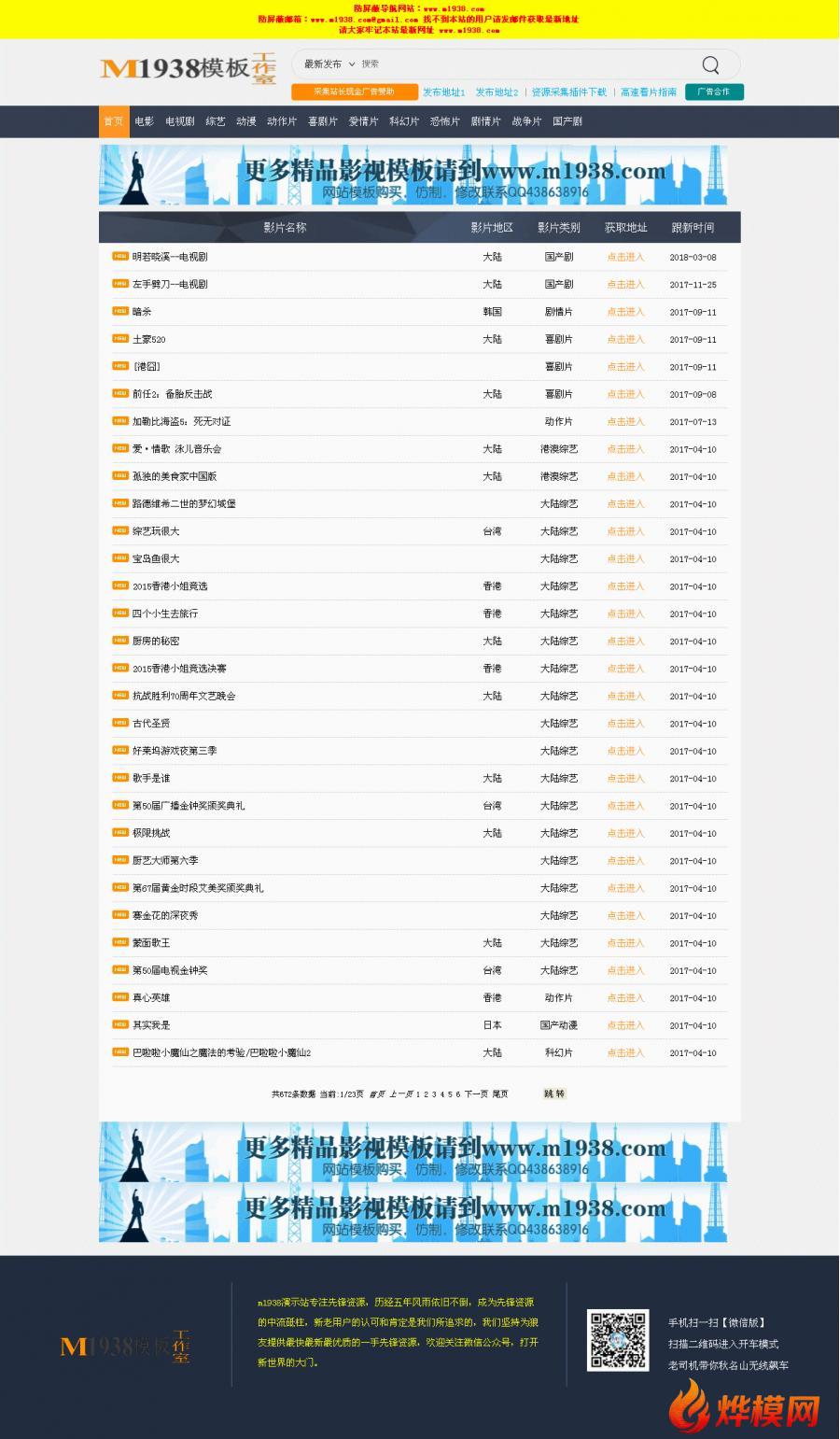Viewport: 840px width, 1439px height.
Task: Open the 国产剧 category tab
Action: pos(567,121)
